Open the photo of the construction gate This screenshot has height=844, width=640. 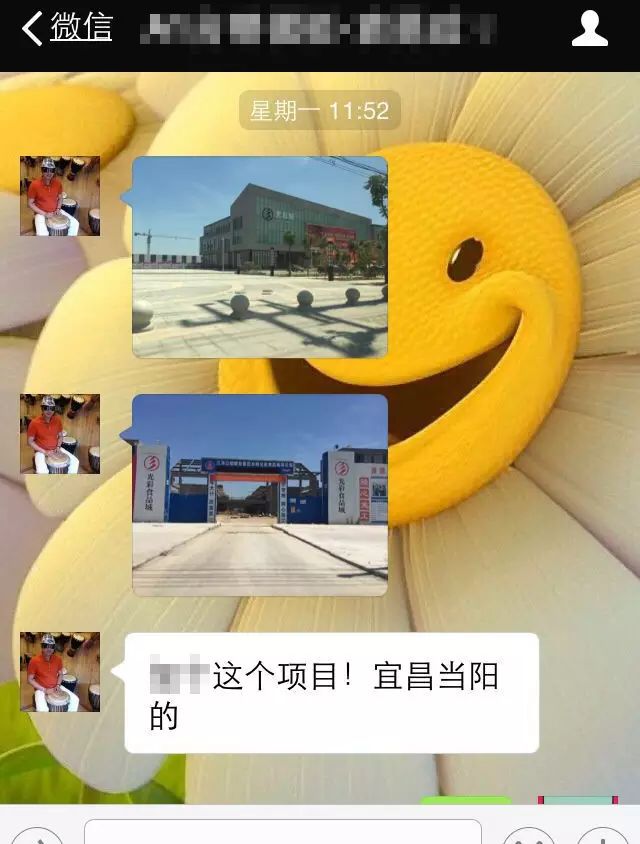click(260, 495)
